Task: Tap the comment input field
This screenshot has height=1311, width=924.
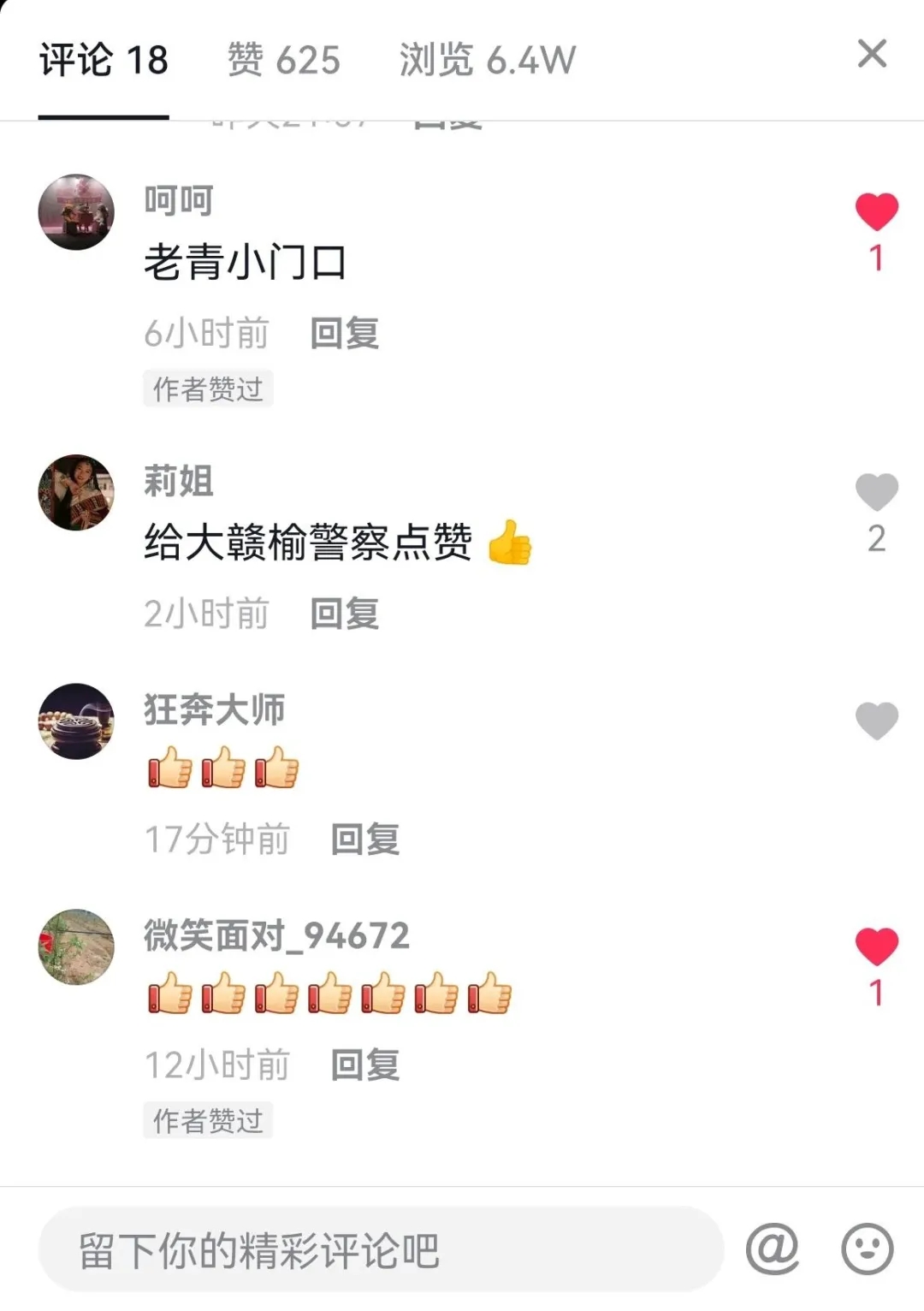Action: (381, 1250)
